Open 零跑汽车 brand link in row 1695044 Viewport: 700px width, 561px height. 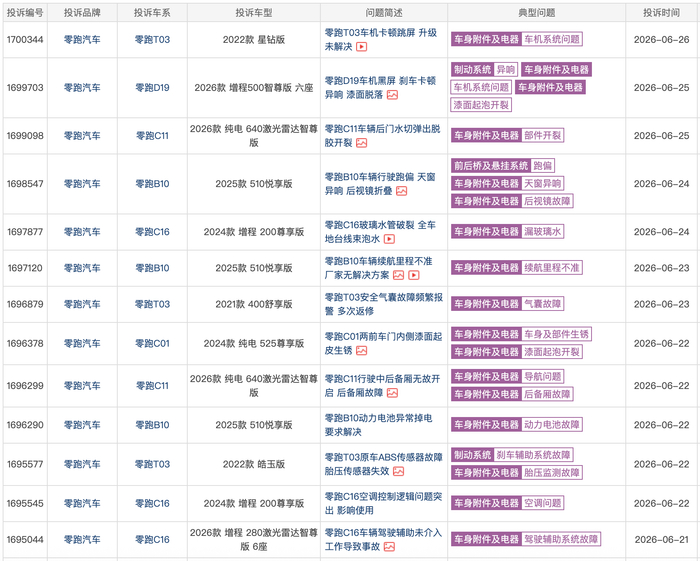click(x=82, y=540)
